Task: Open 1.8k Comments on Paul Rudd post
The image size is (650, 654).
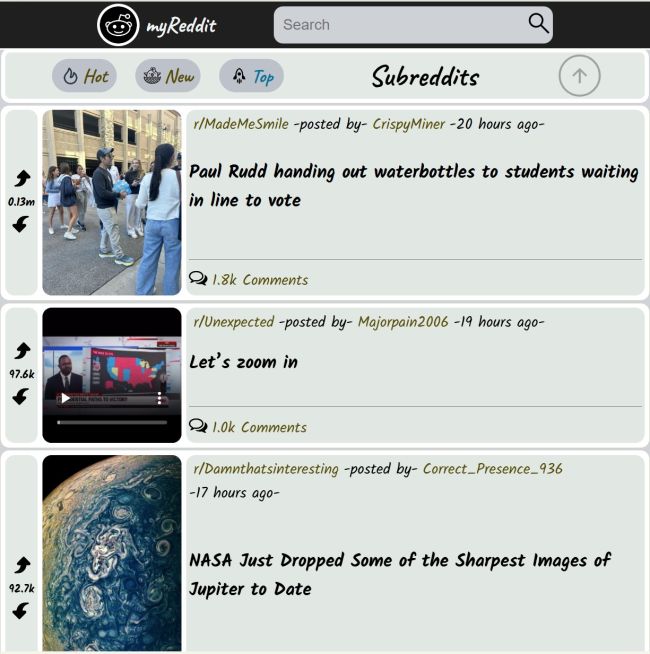Action: pos(249,280)
